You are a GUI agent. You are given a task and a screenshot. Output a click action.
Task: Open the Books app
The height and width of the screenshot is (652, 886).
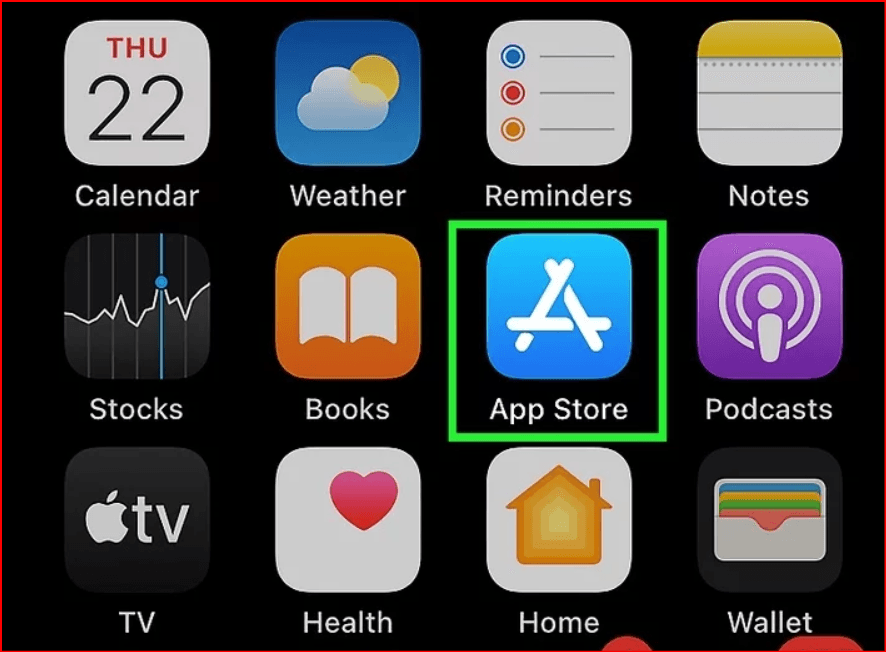348,307
